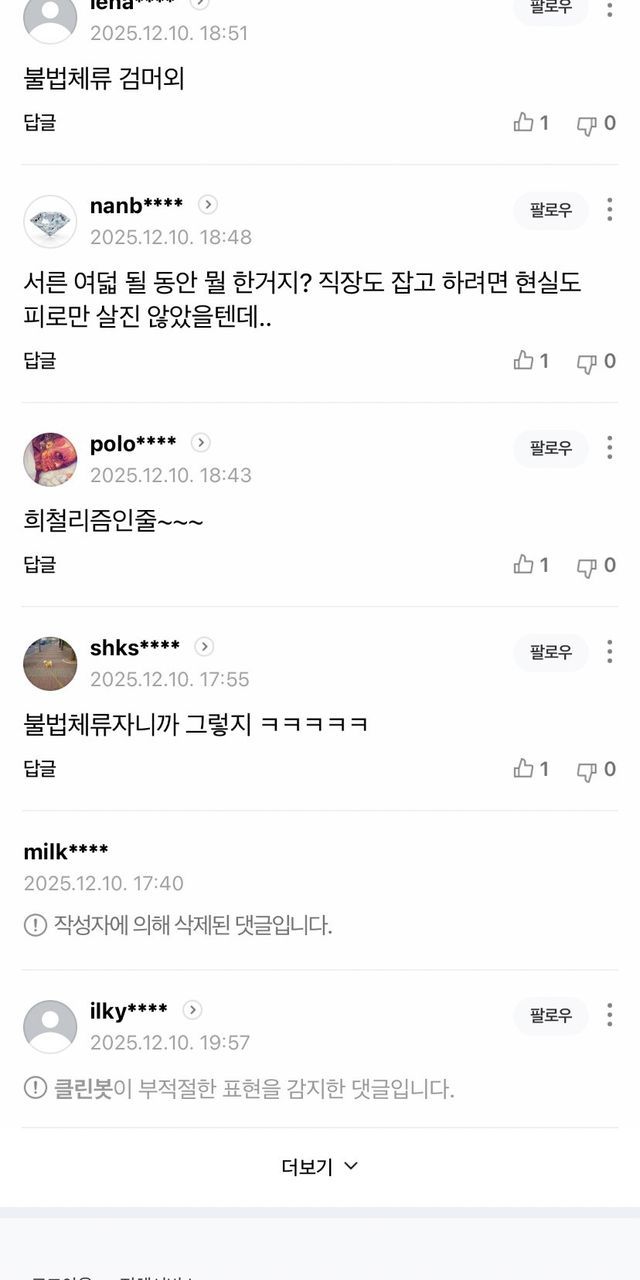Follow the user nanb****
The image size is (640, 1280).
point(551,211)
